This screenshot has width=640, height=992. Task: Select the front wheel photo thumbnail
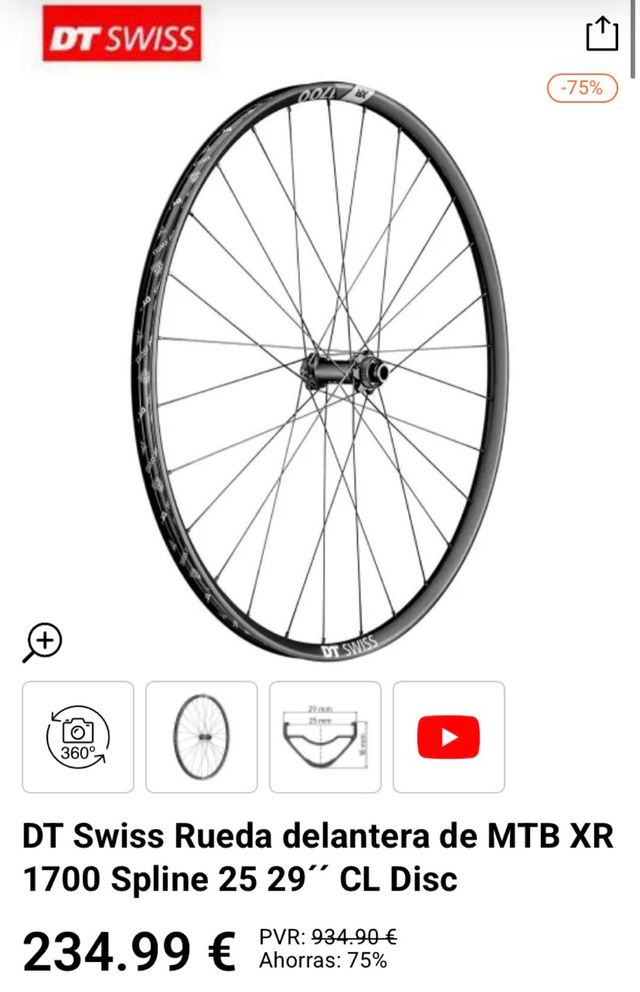(x=202, y=737)
